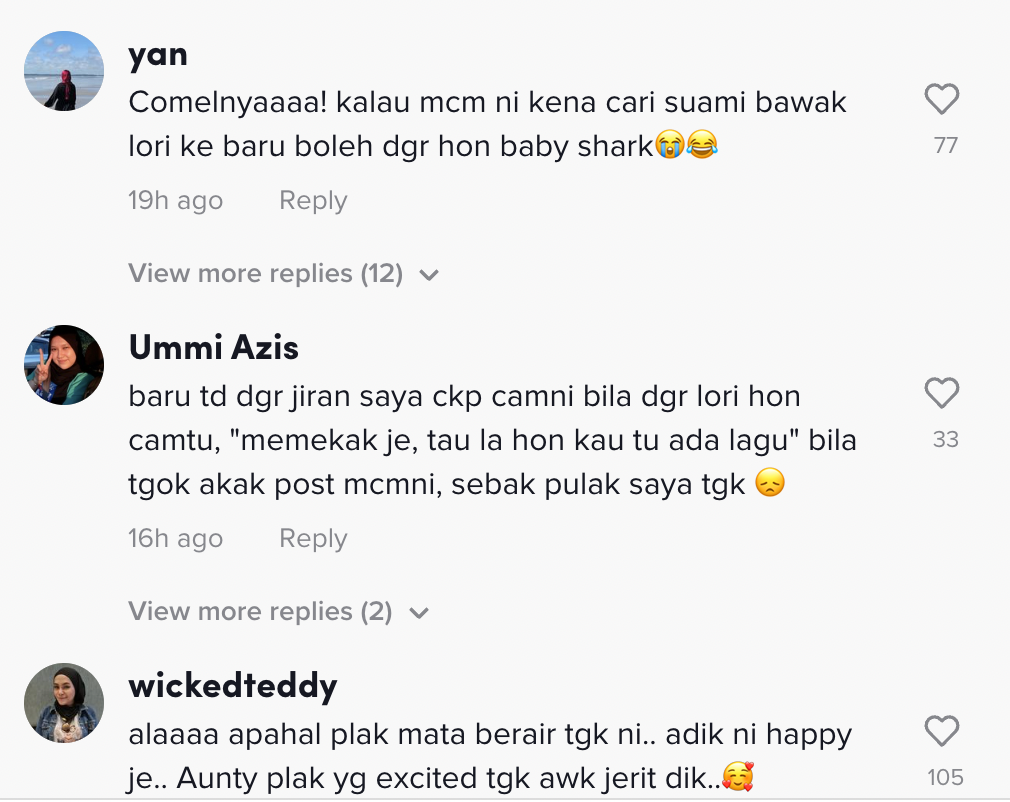
Task: Open the username wickedteddy
Action: (x=232, y=686)
